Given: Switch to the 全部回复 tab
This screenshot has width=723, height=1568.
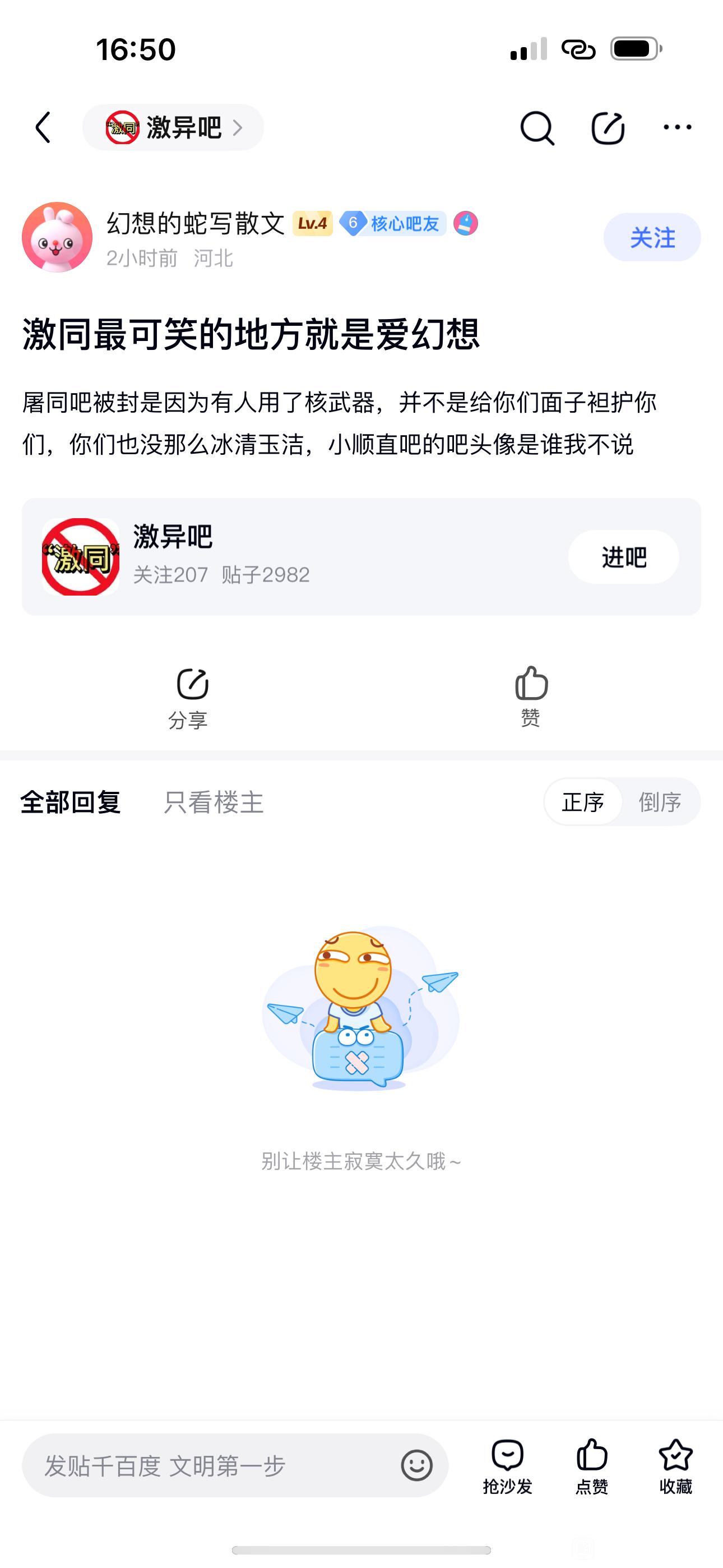Looking at the screenshot, I should [71, 803].
